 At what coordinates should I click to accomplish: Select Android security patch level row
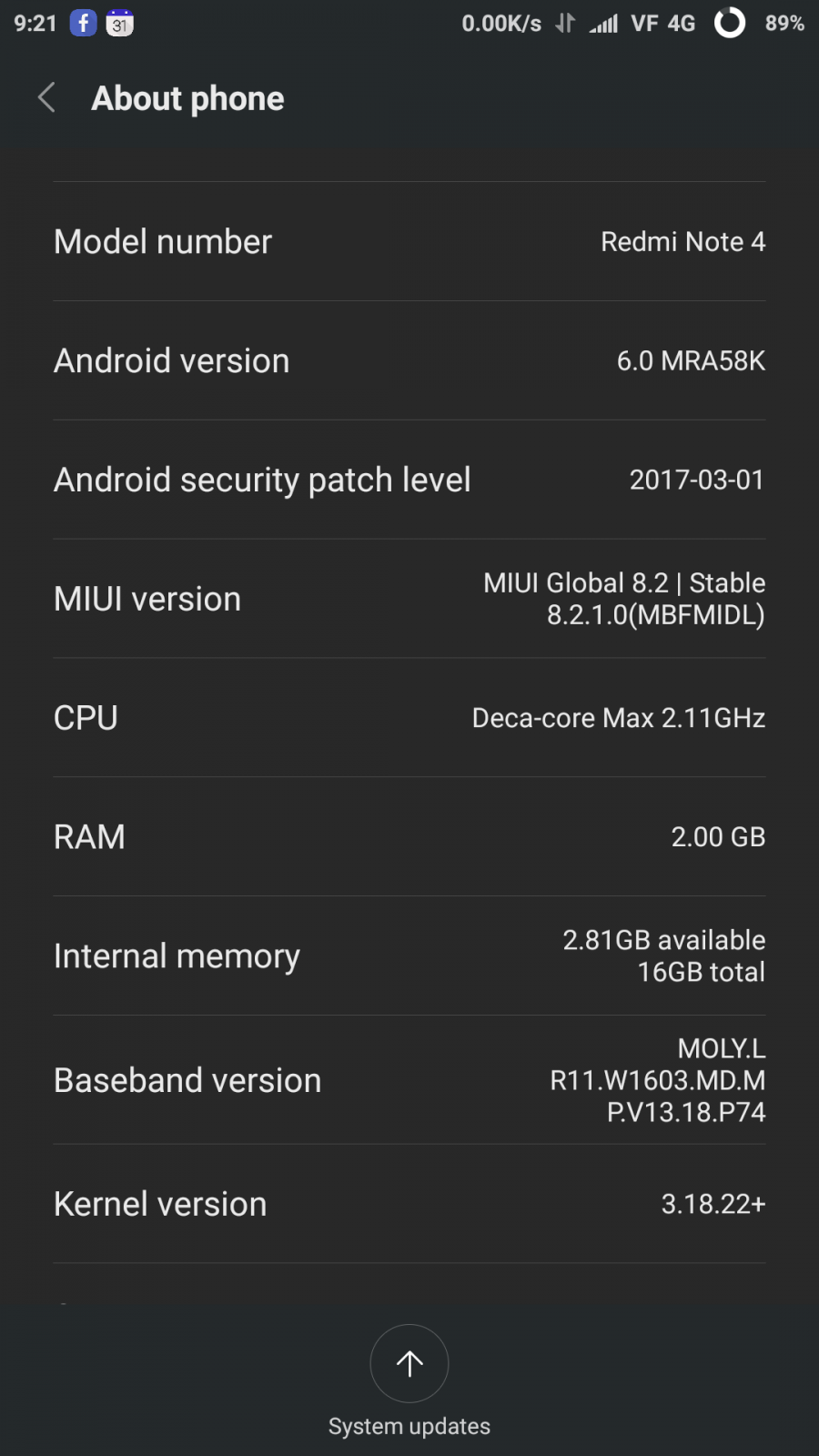point(409,480)
